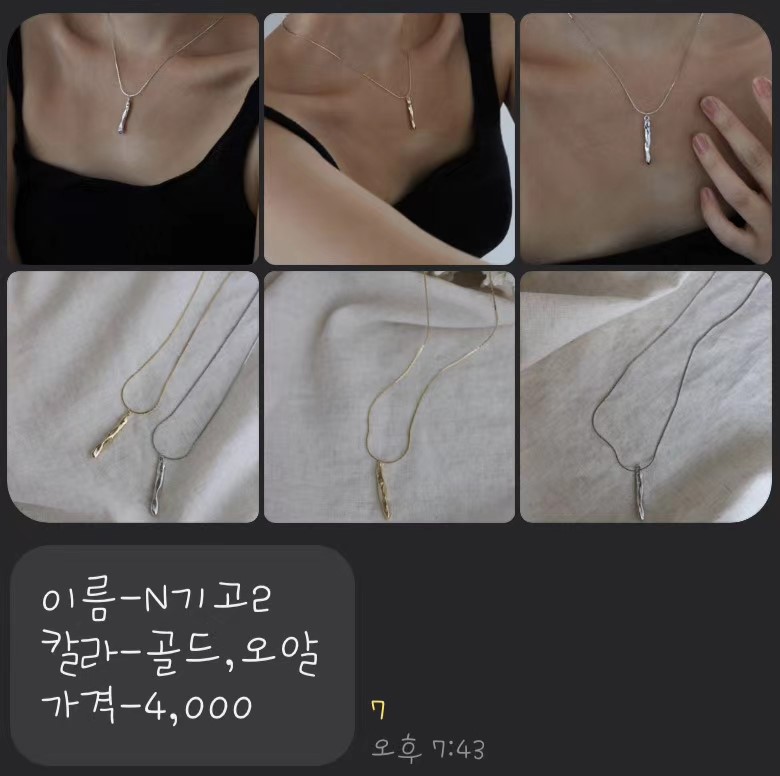The image size is (780, 776).
Task: Enlarge the photo of the silver necklace alone on fabric
Action: click(645, 396)
